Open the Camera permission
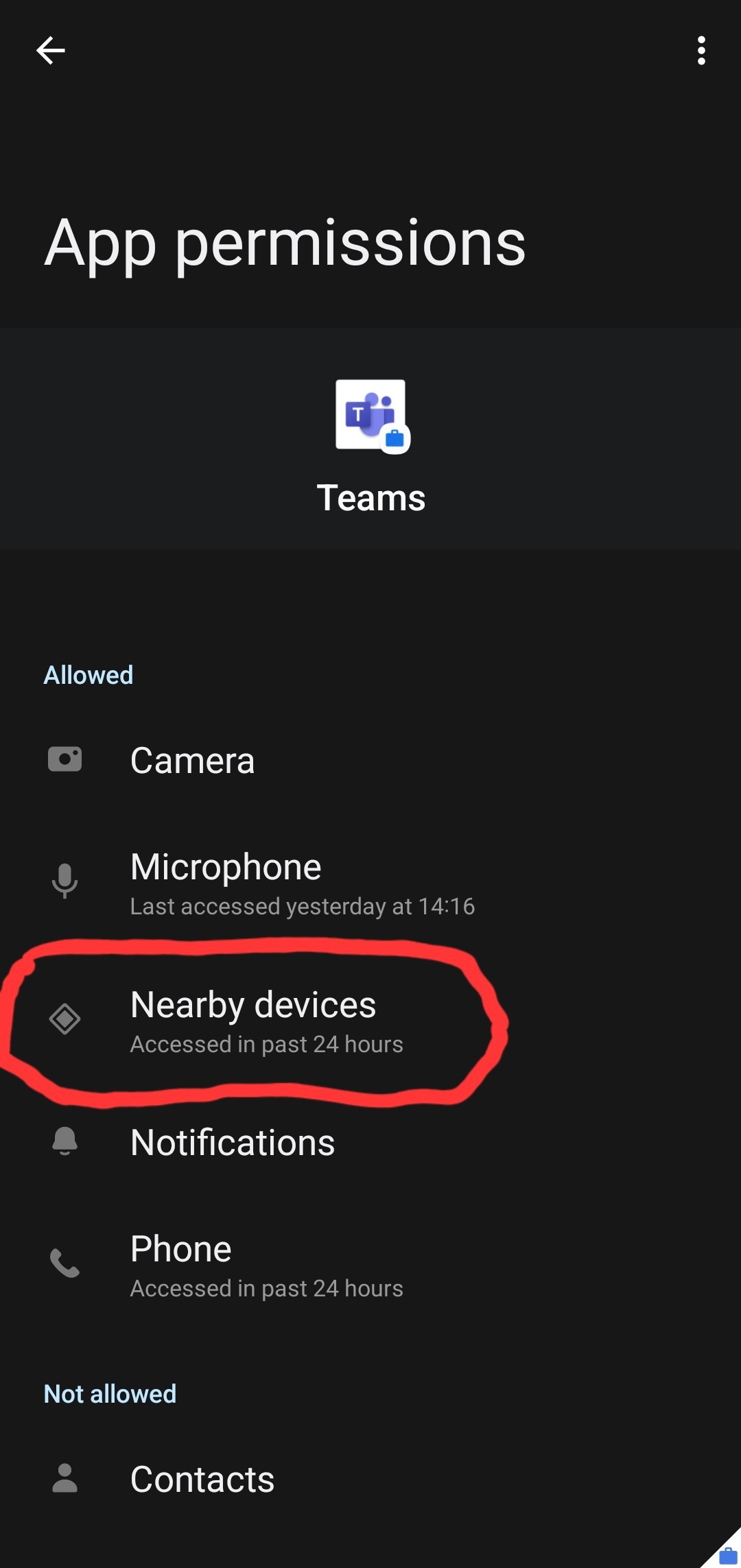The image size is (741, 1568). (370, 761)
